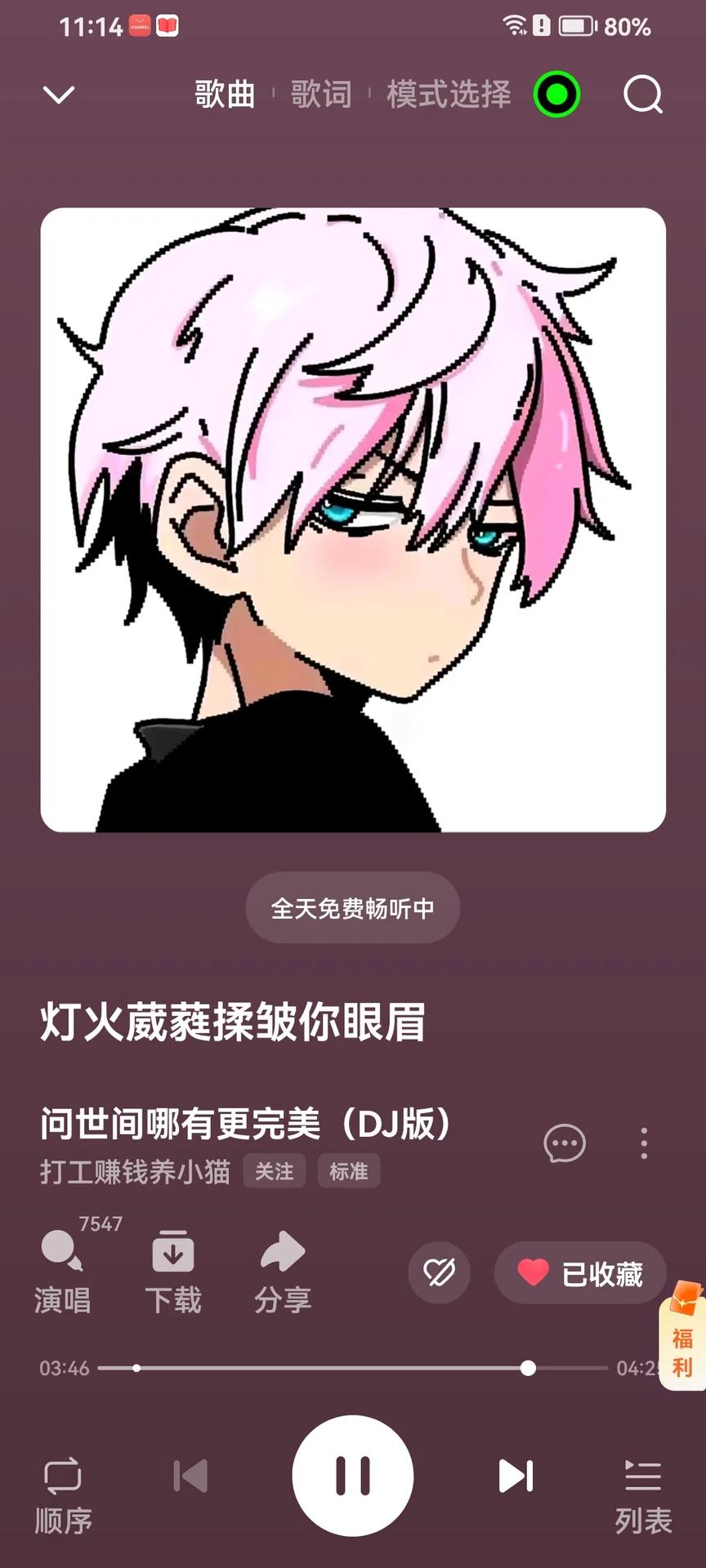Collapse the player with the down chevron
The image size is (706, 1568).
click(58, 95)
